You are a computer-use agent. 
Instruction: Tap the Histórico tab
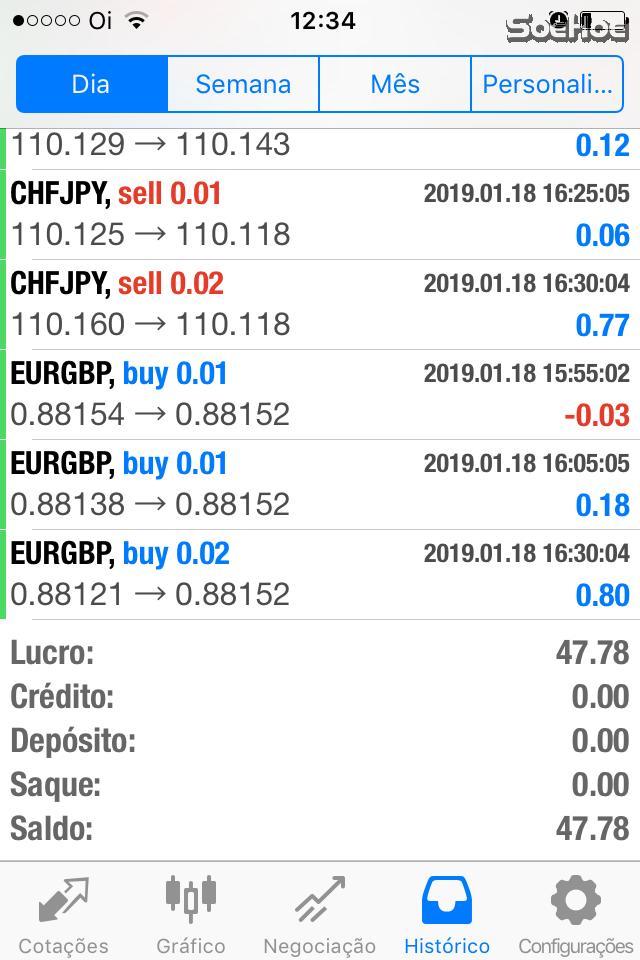click(447, 915)
